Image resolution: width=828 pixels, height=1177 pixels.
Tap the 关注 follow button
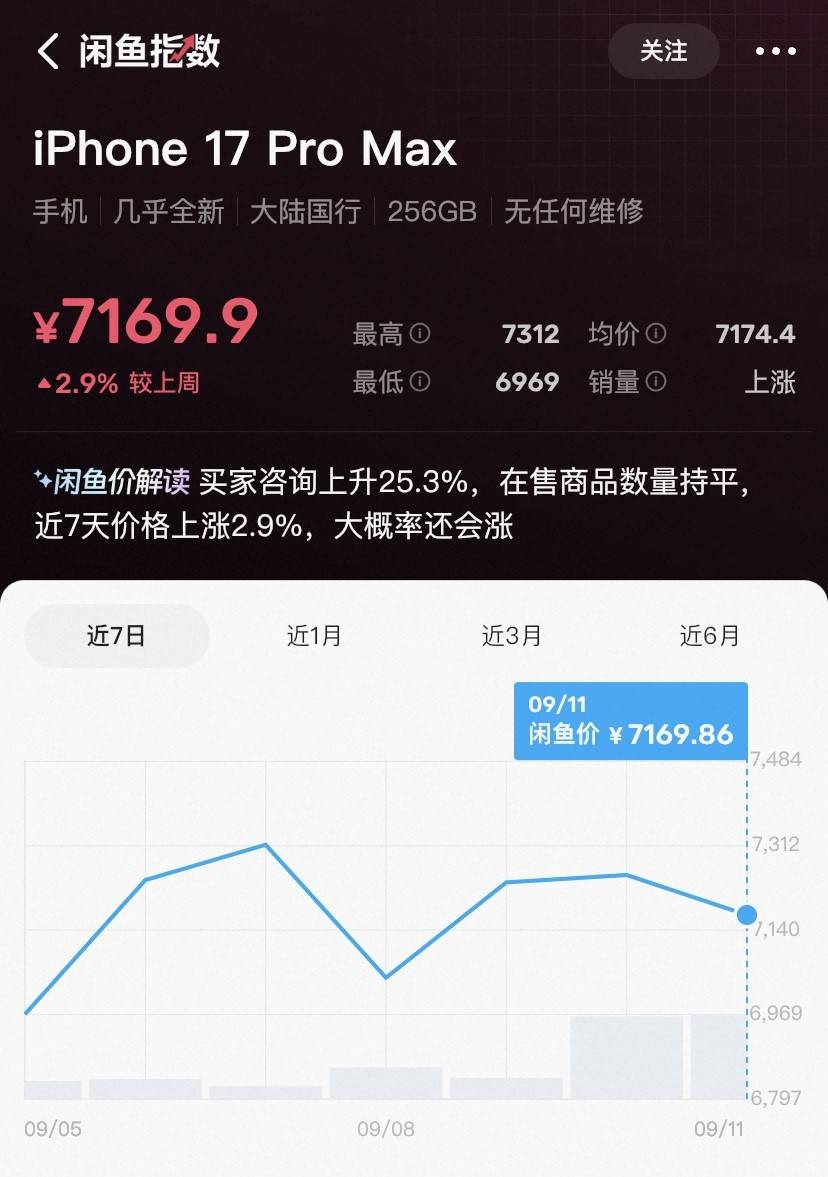coord(664,51)
